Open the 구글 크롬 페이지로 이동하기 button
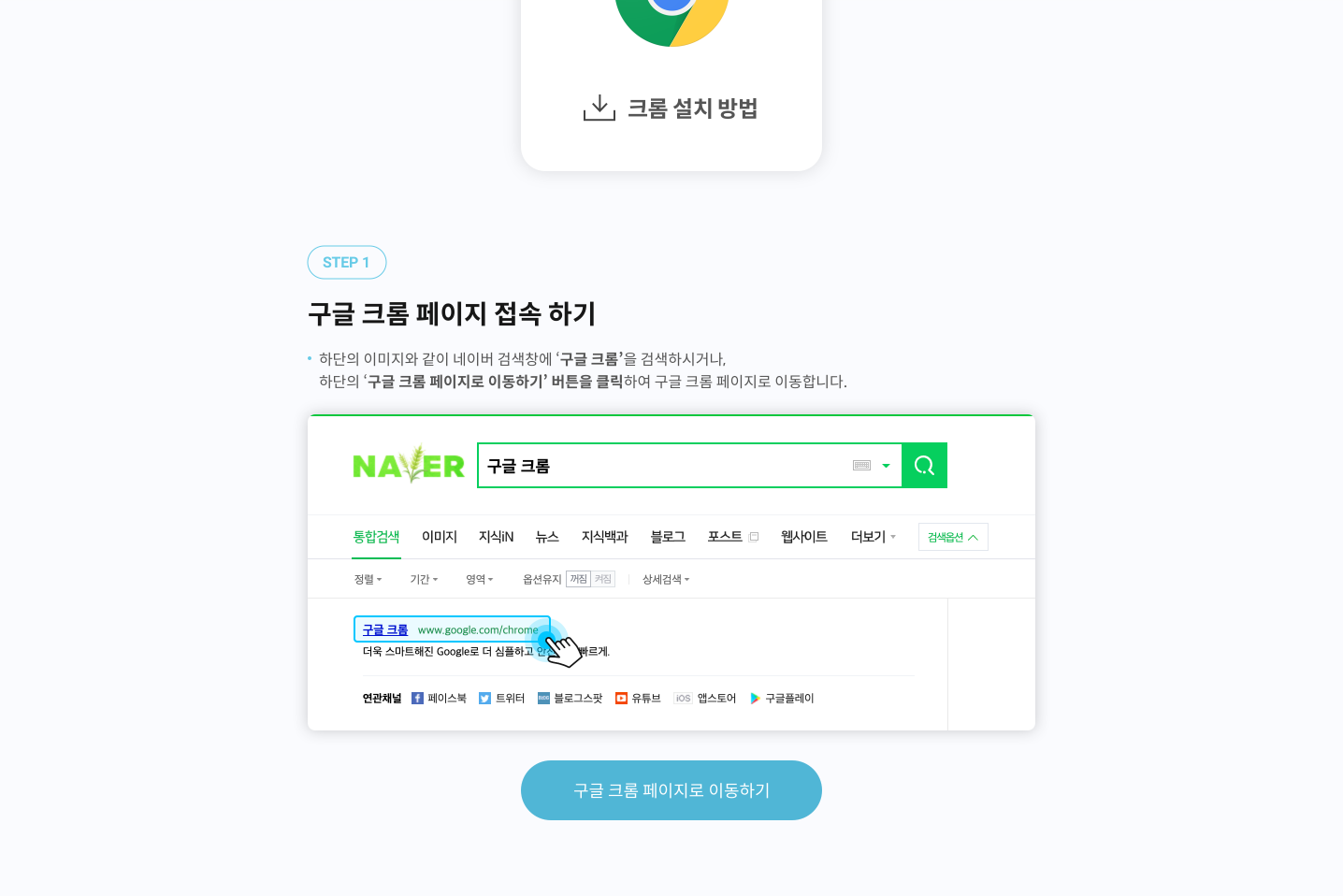This screenshot has width=1343, height=896. pos(671,790)
